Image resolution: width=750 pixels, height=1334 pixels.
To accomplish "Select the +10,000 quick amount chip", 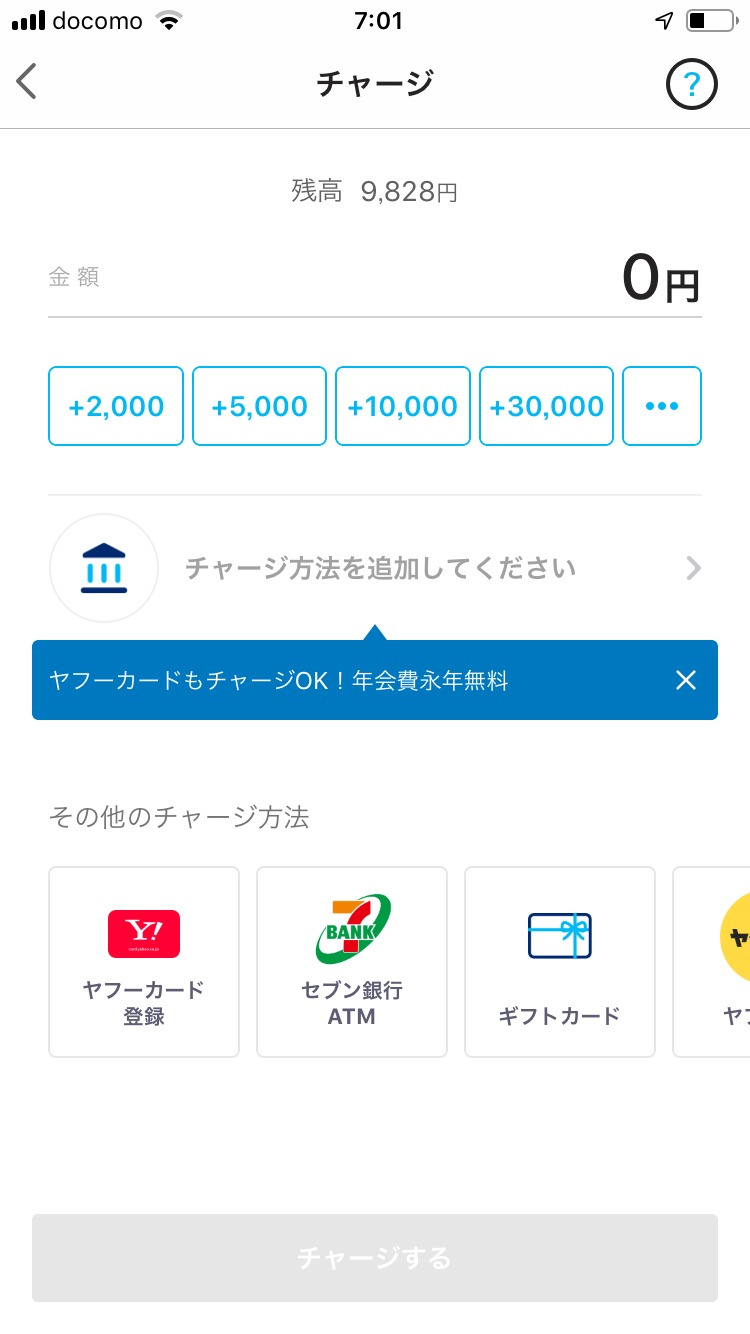I will tap(402, 406).
